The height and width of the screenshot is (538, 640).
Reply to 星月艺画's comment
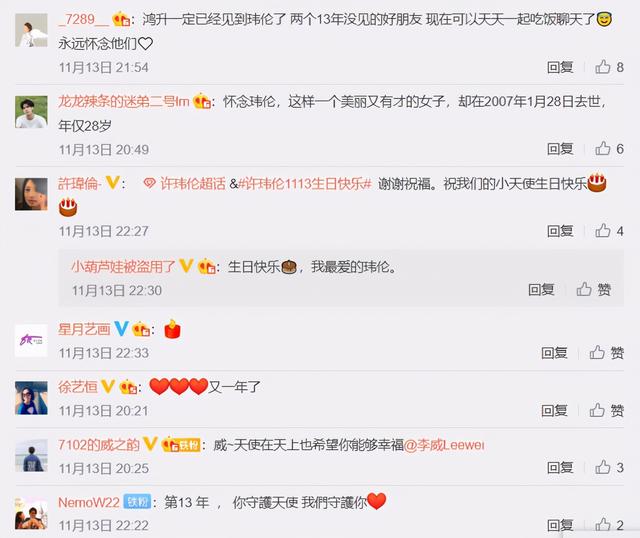[555, 353]
